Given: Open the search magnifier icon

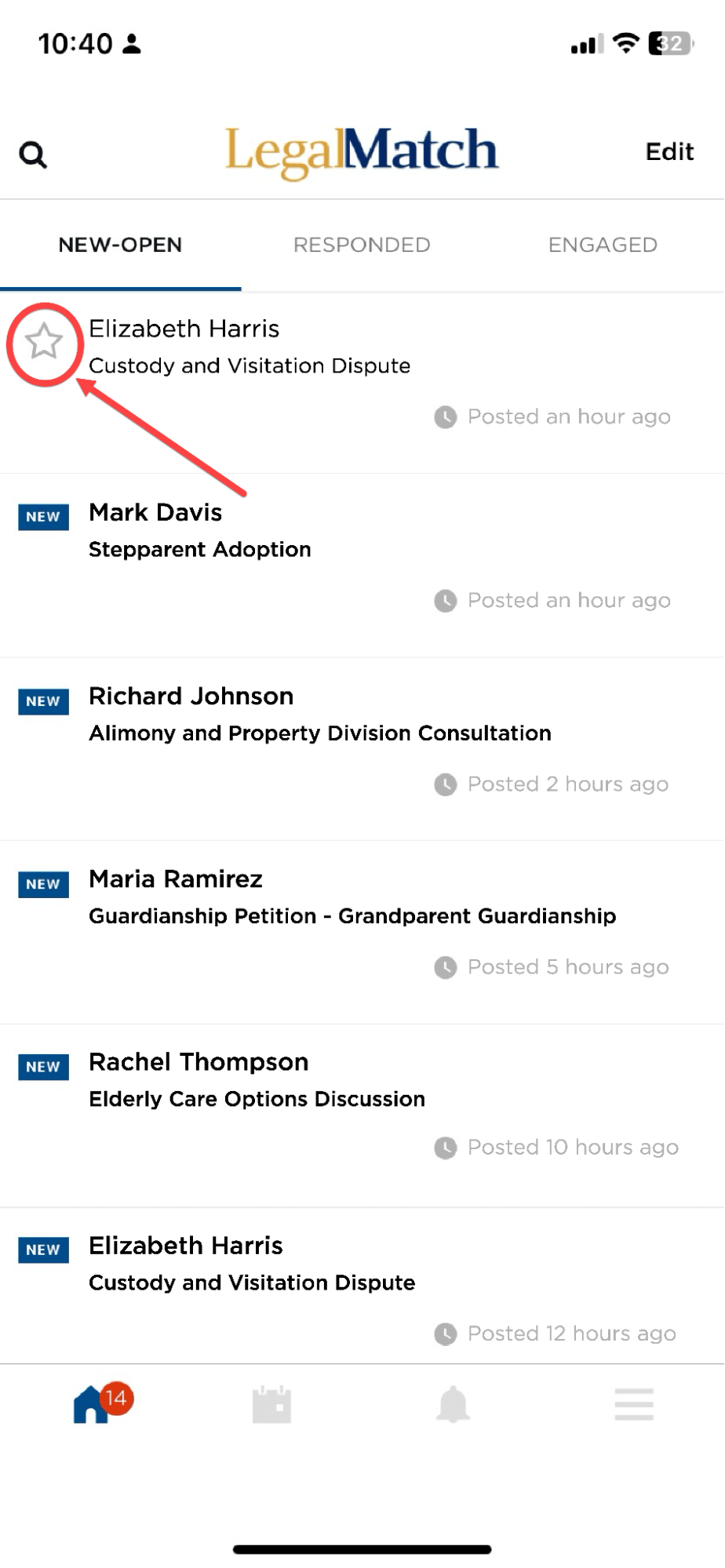Looking at the screenshot, I should tap(33, 155).
